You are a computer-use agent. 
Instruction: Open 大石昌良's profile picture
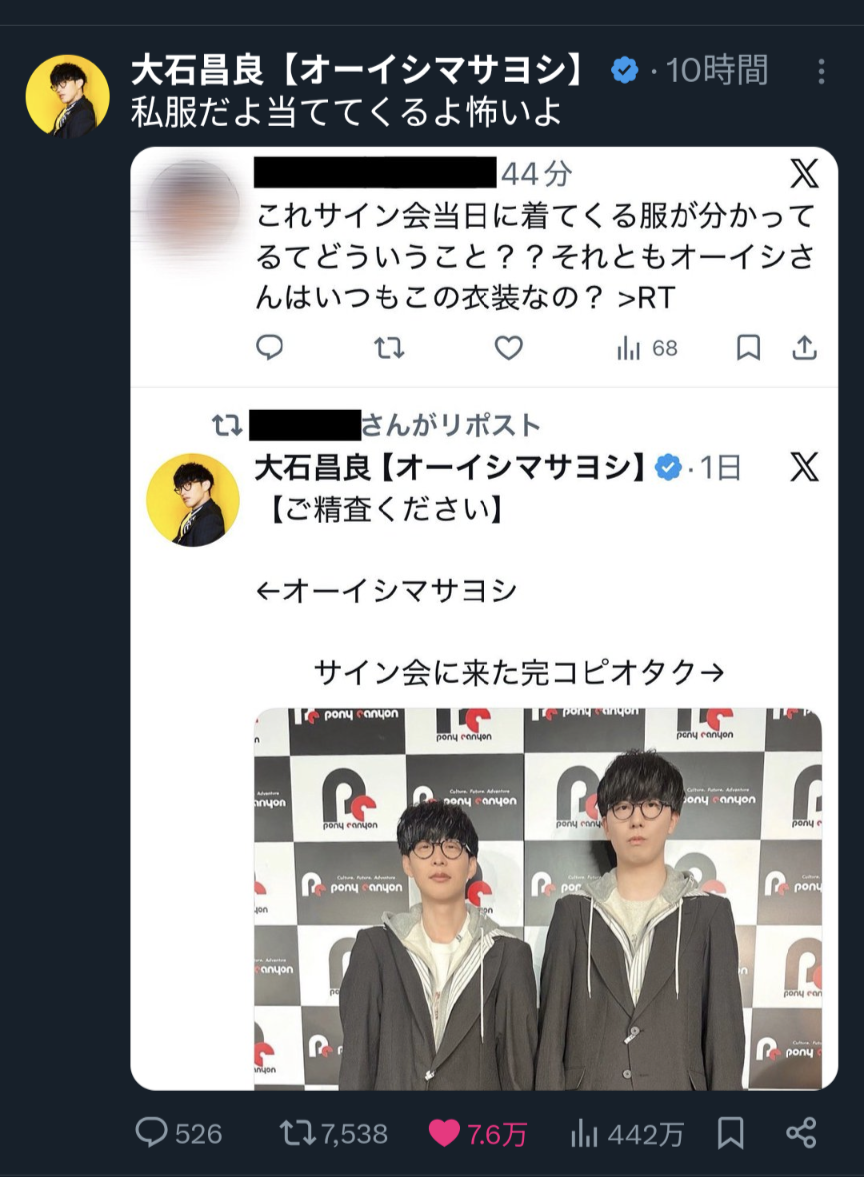pyautogui.click(x=67, y=96)
